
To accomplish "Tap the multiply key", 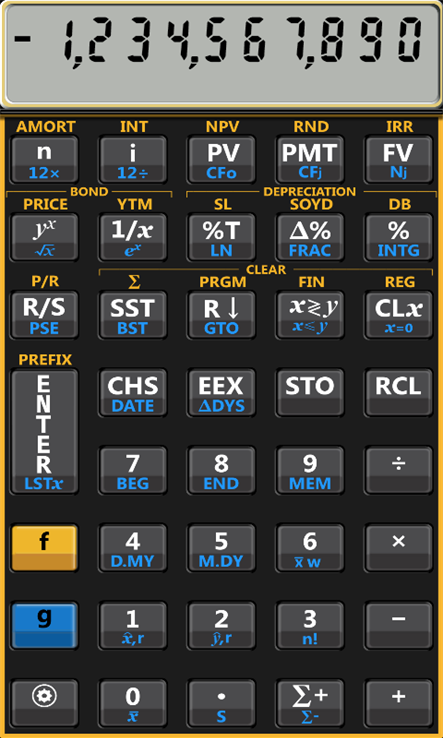I will click(x=398, y=548).
